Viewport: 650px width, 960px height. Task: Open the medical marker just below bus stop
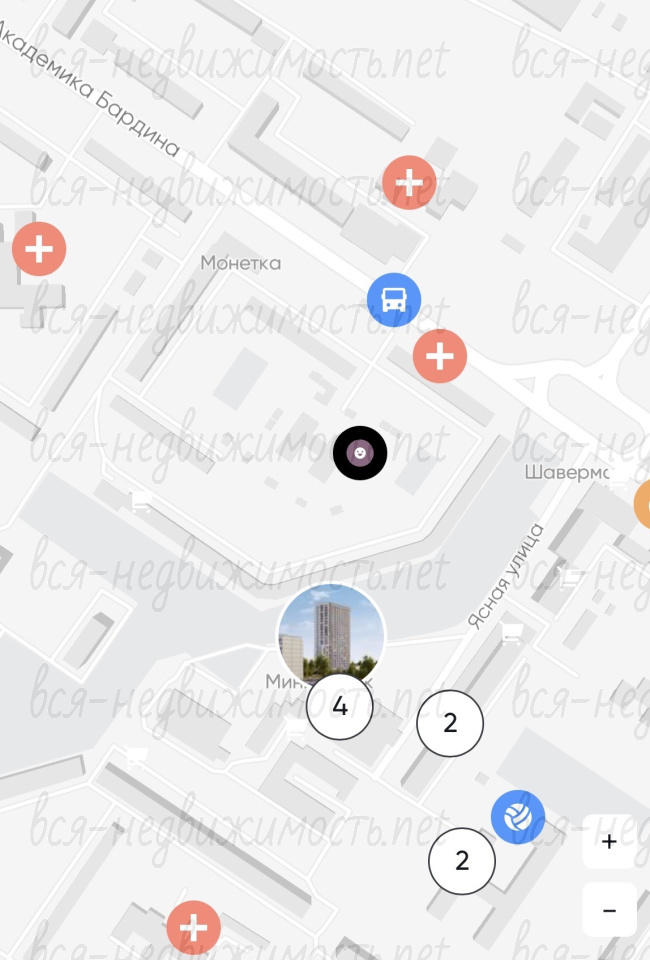pos(440,355)
